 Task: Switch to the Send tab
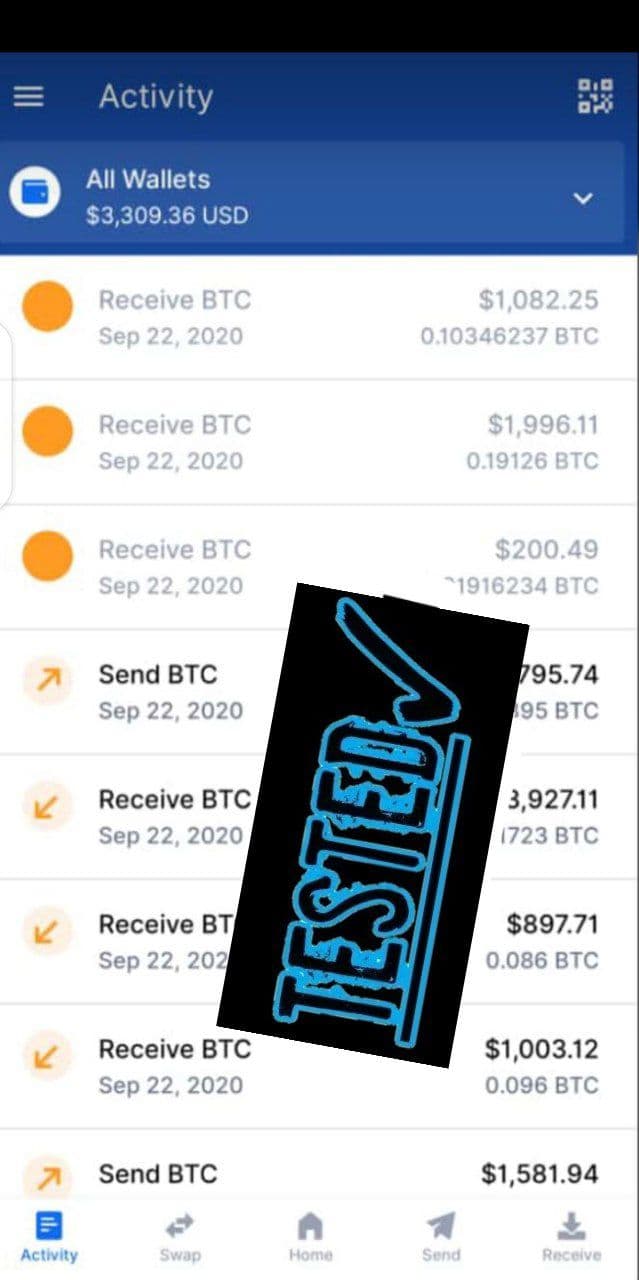440,1237
